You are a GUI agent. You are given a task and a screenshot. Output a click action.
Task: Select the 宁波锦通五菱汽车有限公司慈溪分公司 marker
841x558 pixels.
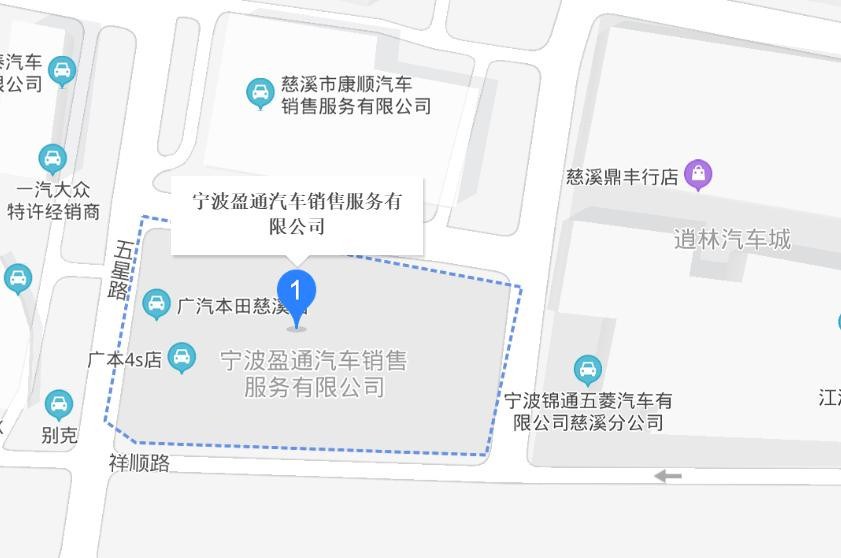588,371
